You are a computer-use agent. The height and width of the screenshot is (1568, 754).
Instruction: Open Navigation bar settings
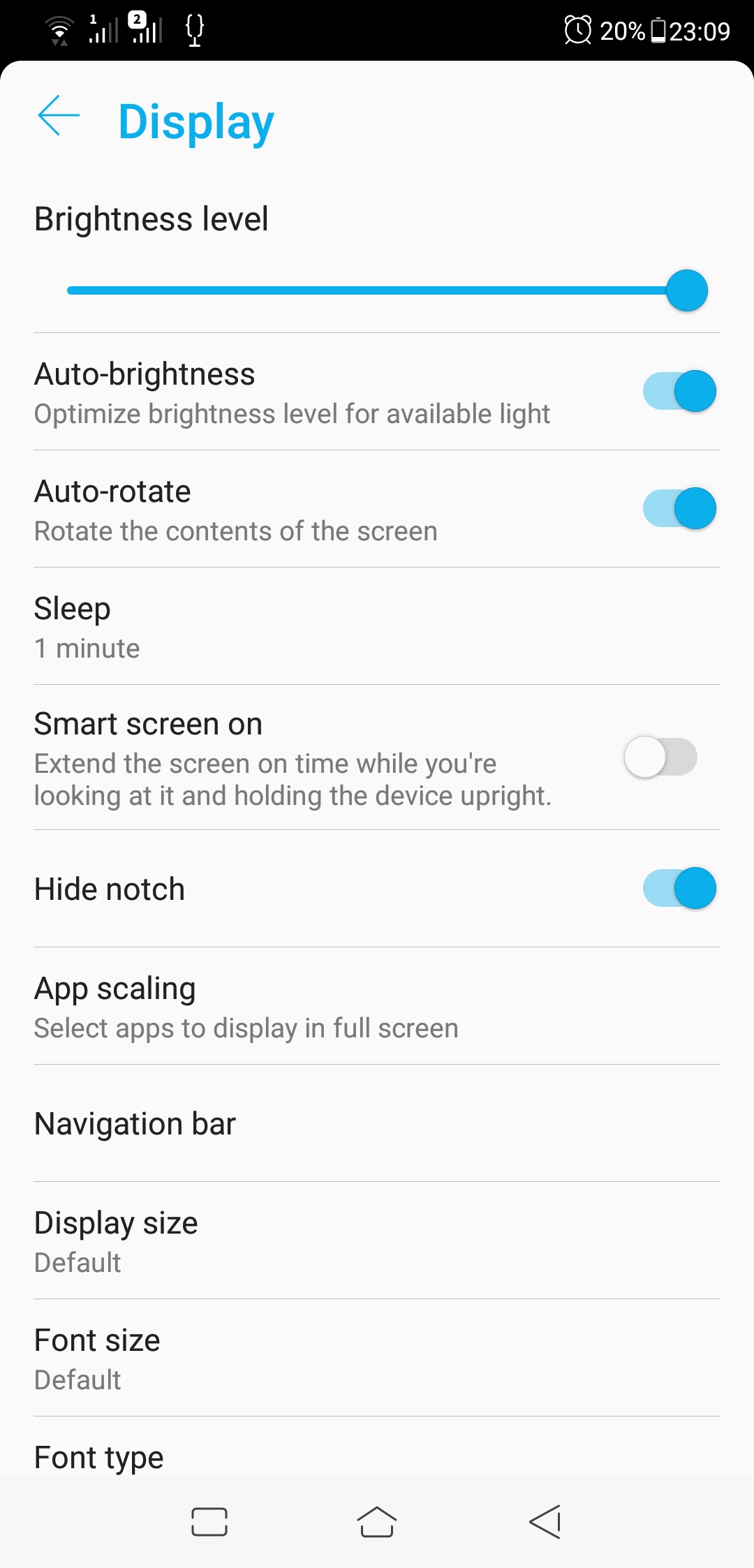point(377,1123)
